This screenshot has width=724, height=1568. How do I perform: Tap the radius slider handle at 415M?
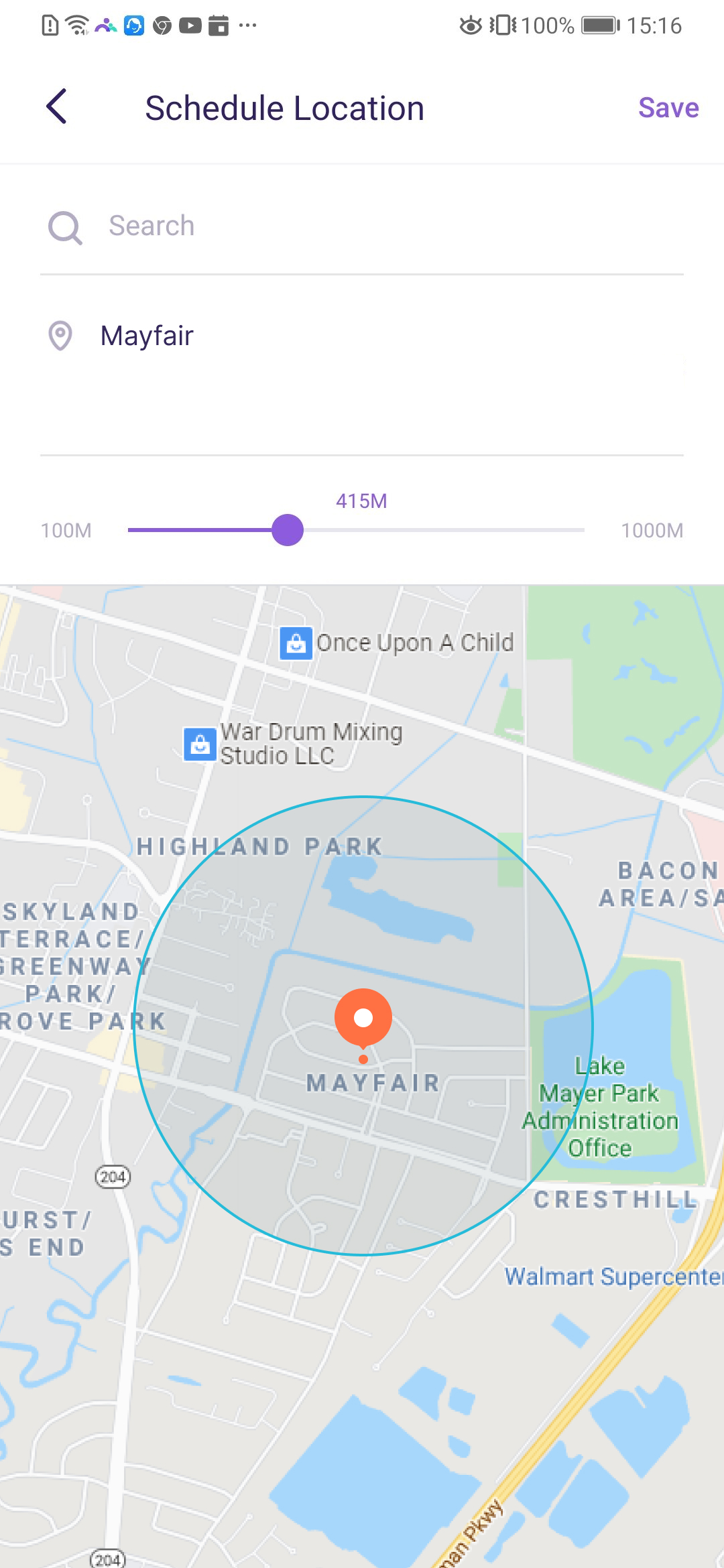(x=288, y=530)
